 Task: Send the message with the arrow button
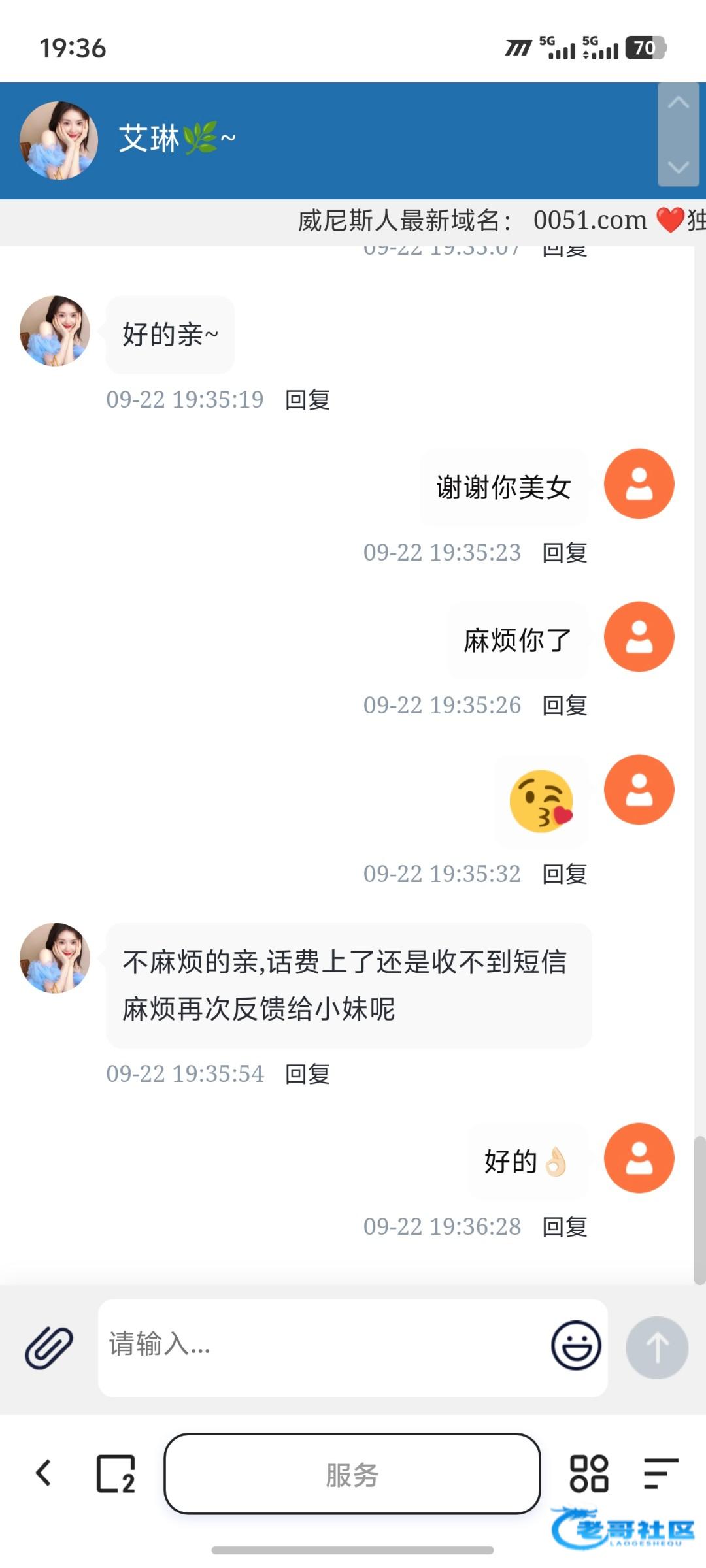(656, 1347)
